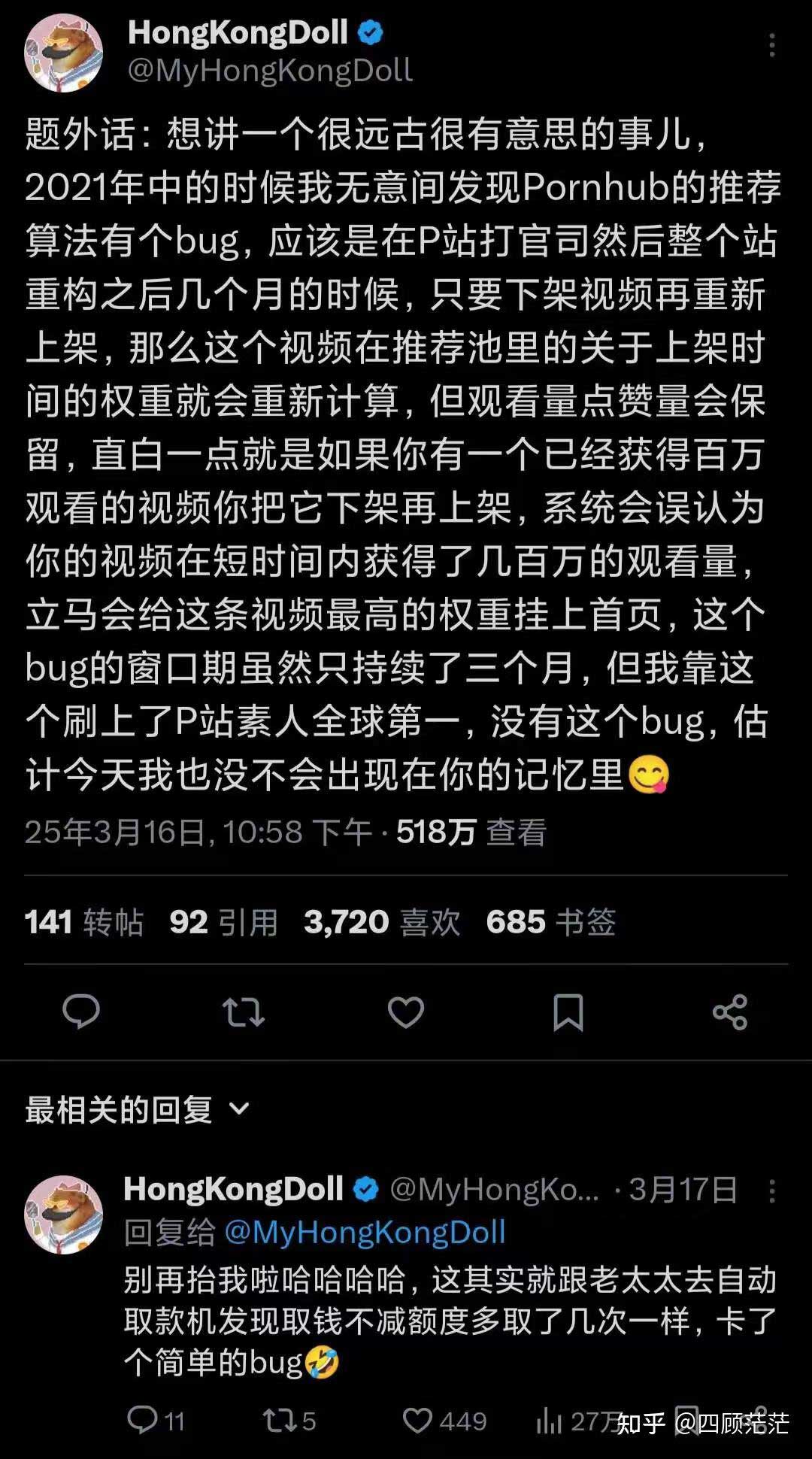The height and width of the screenshot is (1459, 812).
Task: View the 3,720 likes list
Action: (x=382, y=922)
